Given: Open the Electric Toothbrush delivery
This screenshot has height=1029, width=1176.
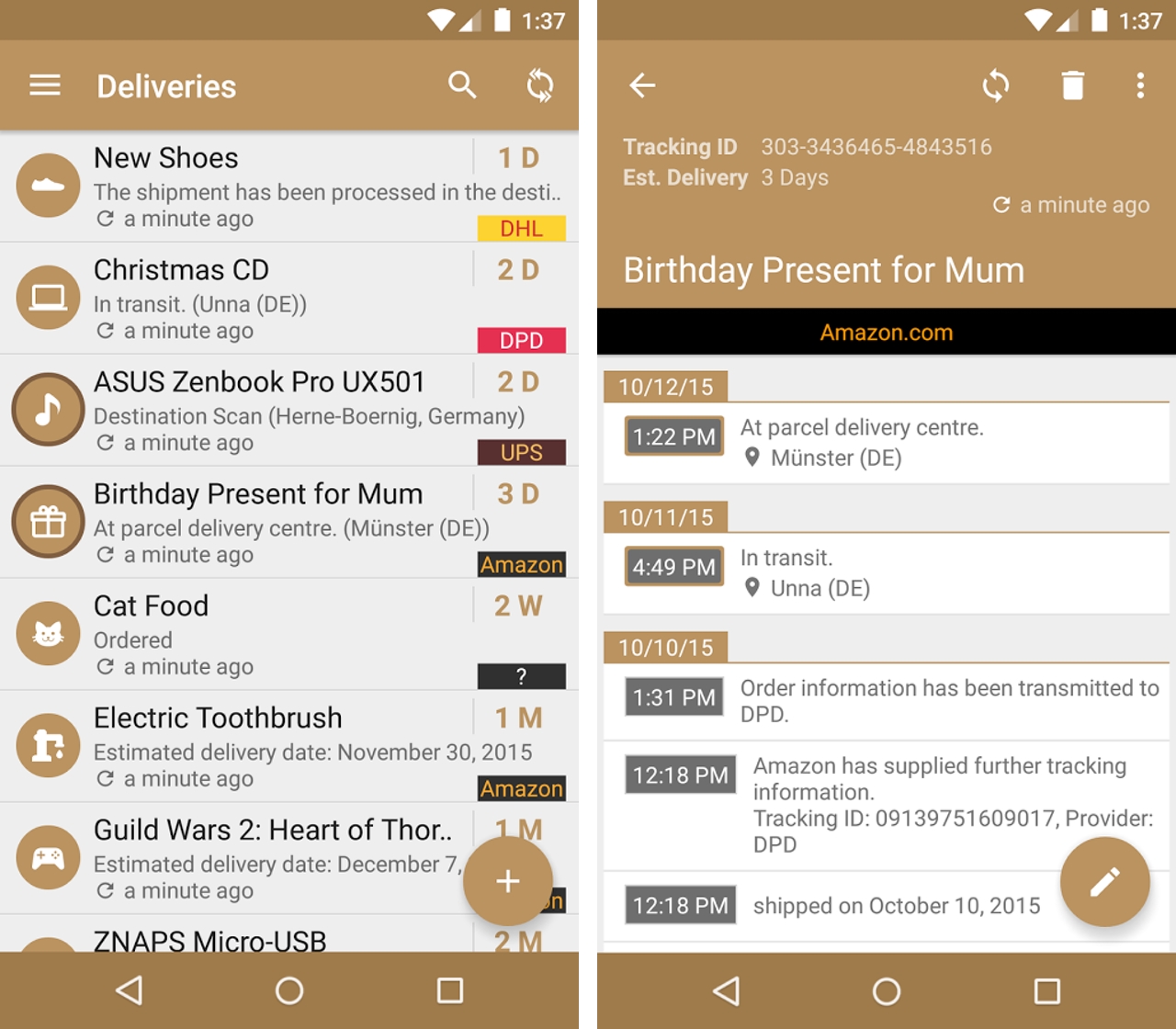Looking at the screenshot, I should coord(276,748).
